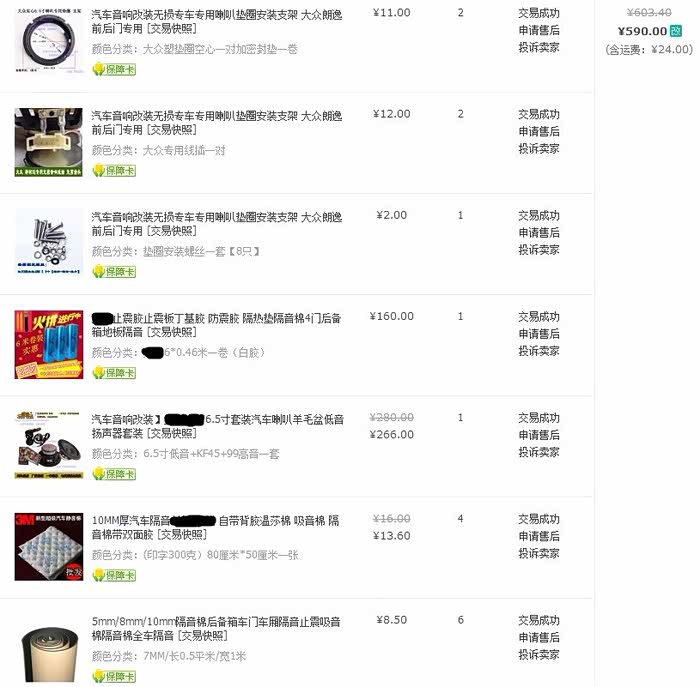700x687 pixels.
Task: Apply for after-sale on the ¥266.00 item
Action: point(538,435)
